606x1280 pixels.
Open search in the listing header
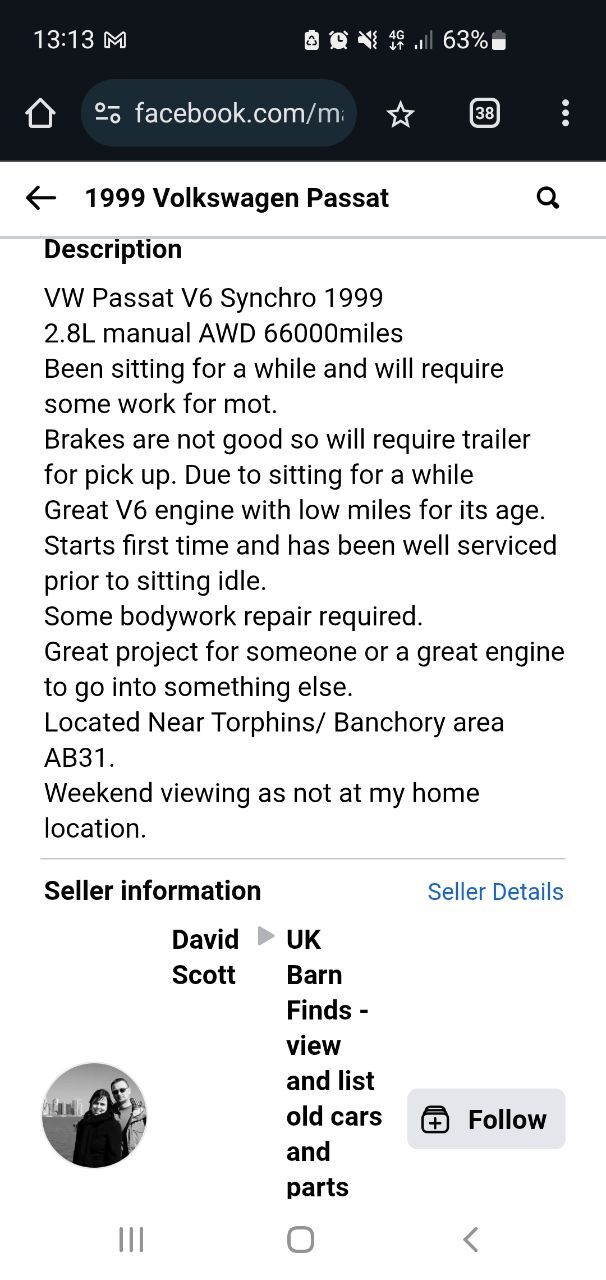point(548,198)
